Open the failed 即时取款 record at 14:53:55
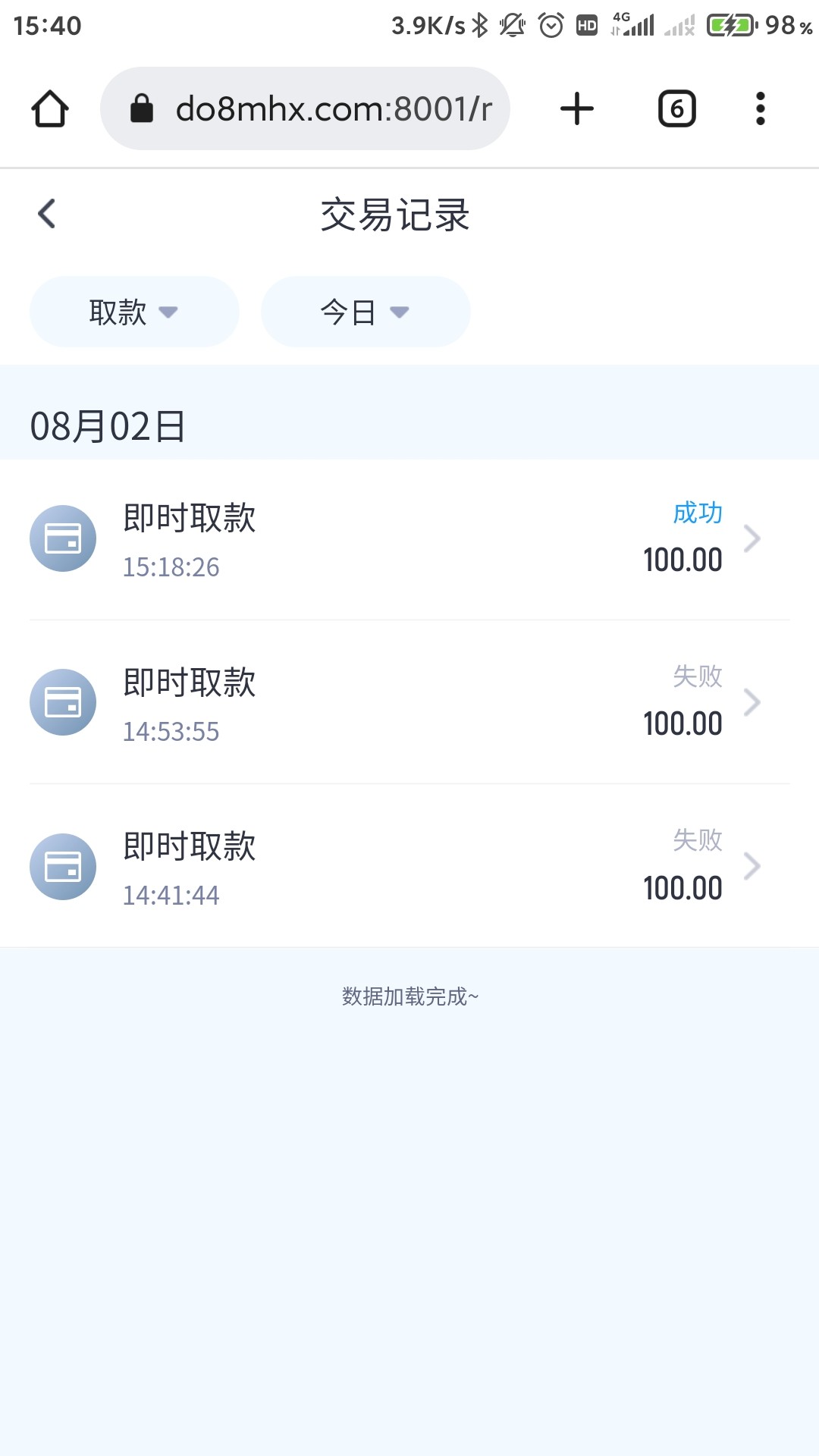Screen dimensions: 819x1456 [x=409, y=703]
